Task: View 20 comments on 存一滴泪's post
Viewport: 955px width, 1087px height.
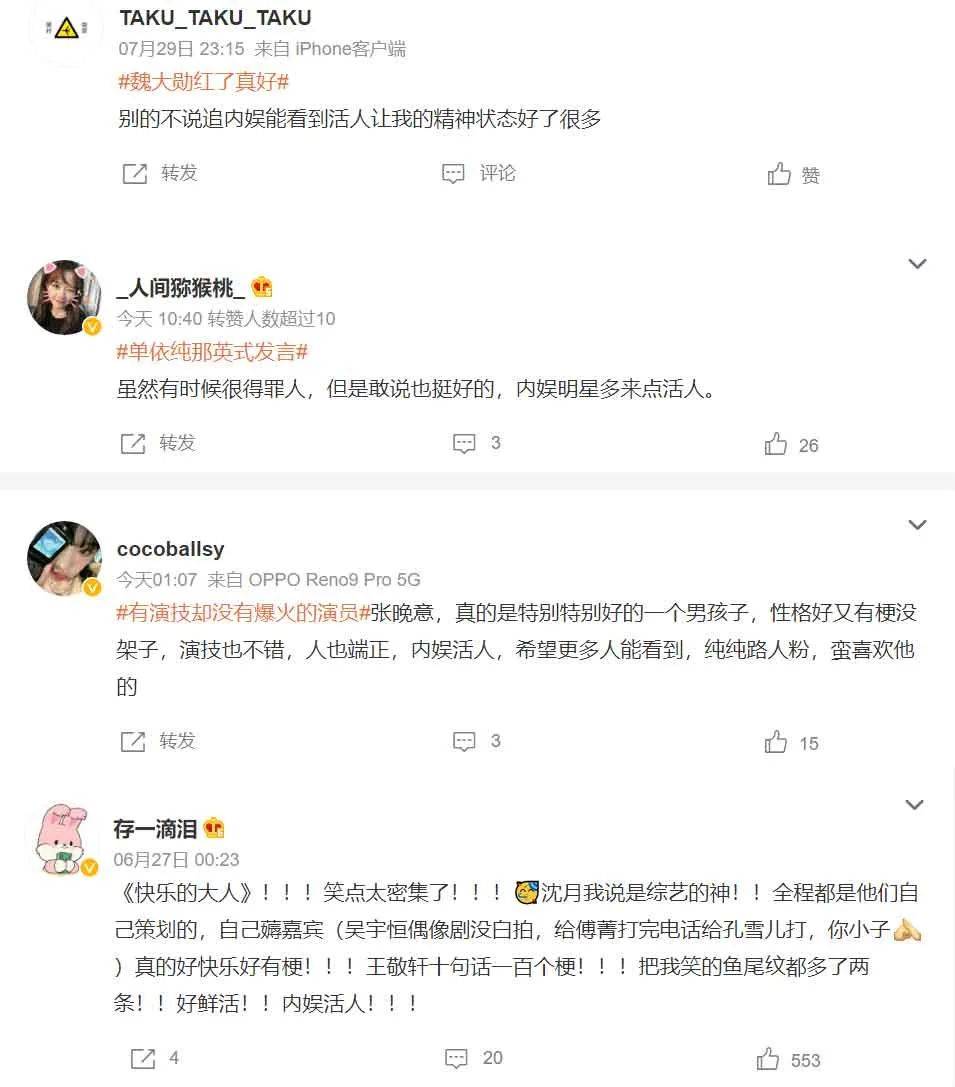Action: click(473, 1058)
